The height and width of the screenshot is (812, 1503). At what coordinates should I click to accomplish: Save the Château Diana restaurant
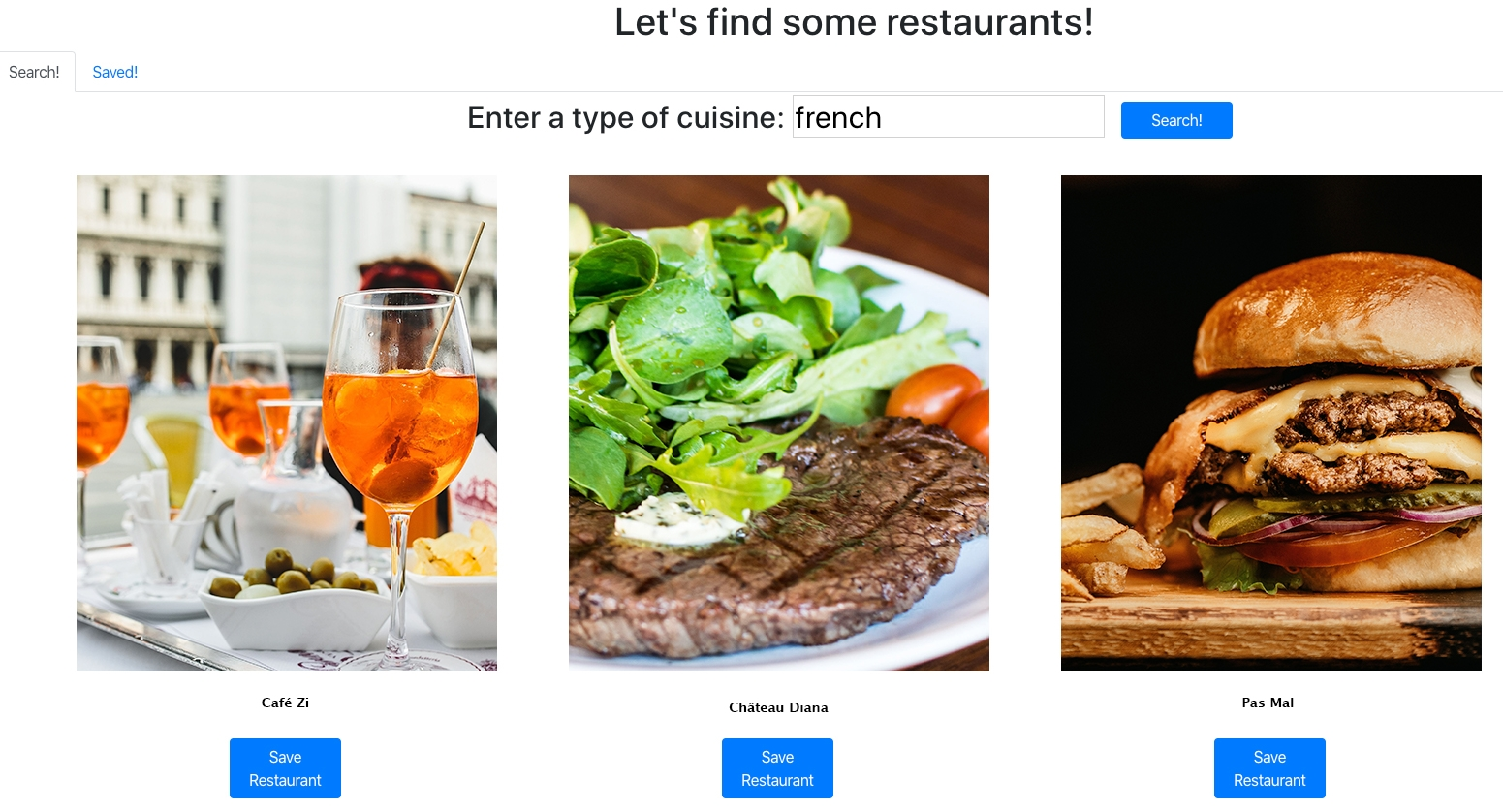(x=777, y=768)
